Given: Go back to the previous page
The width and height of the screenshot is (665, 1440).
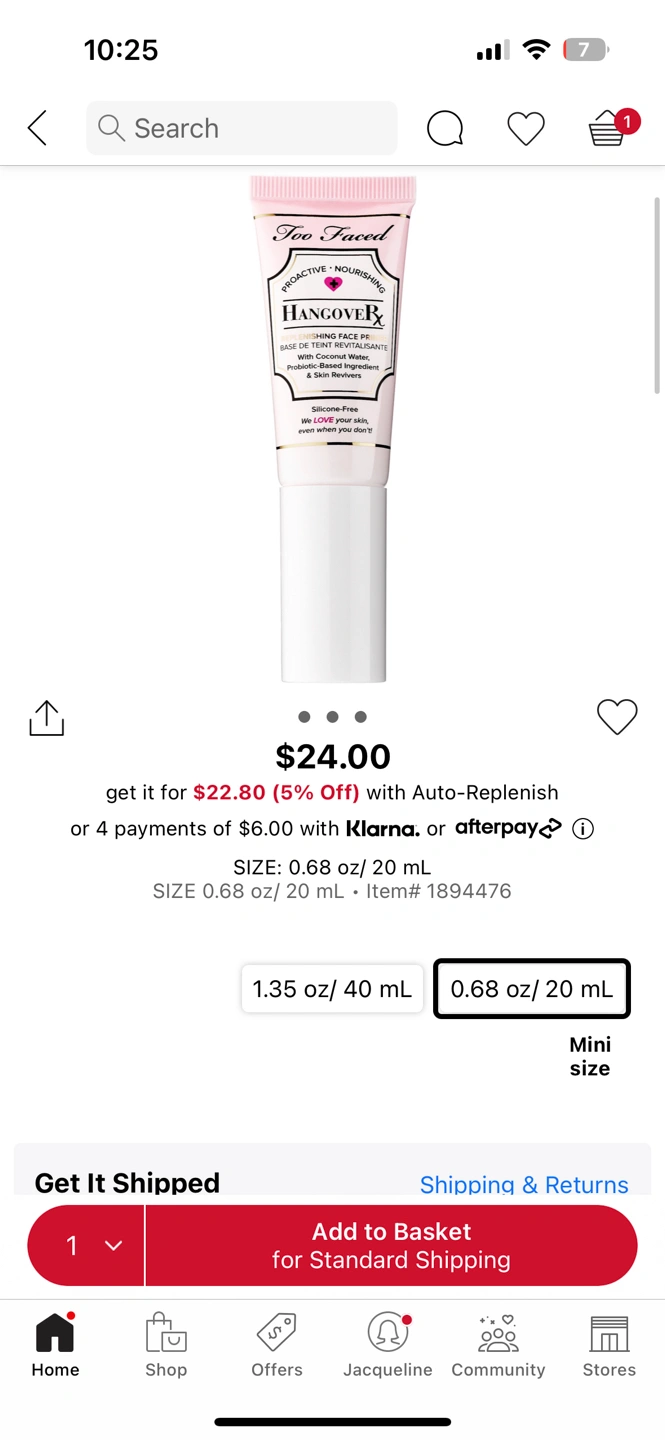Looking at the screenshot, I should [x=38, y=128].
